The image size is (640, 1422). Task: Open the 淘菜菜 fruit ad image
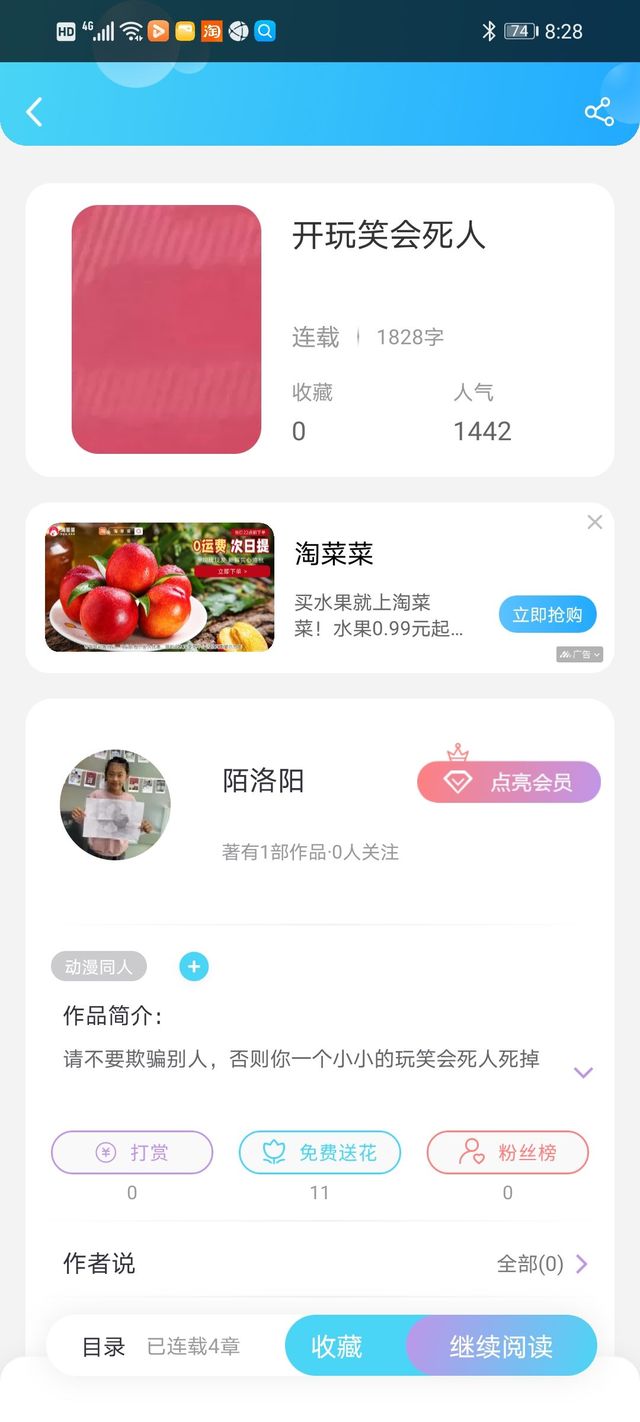click(159, 588)
